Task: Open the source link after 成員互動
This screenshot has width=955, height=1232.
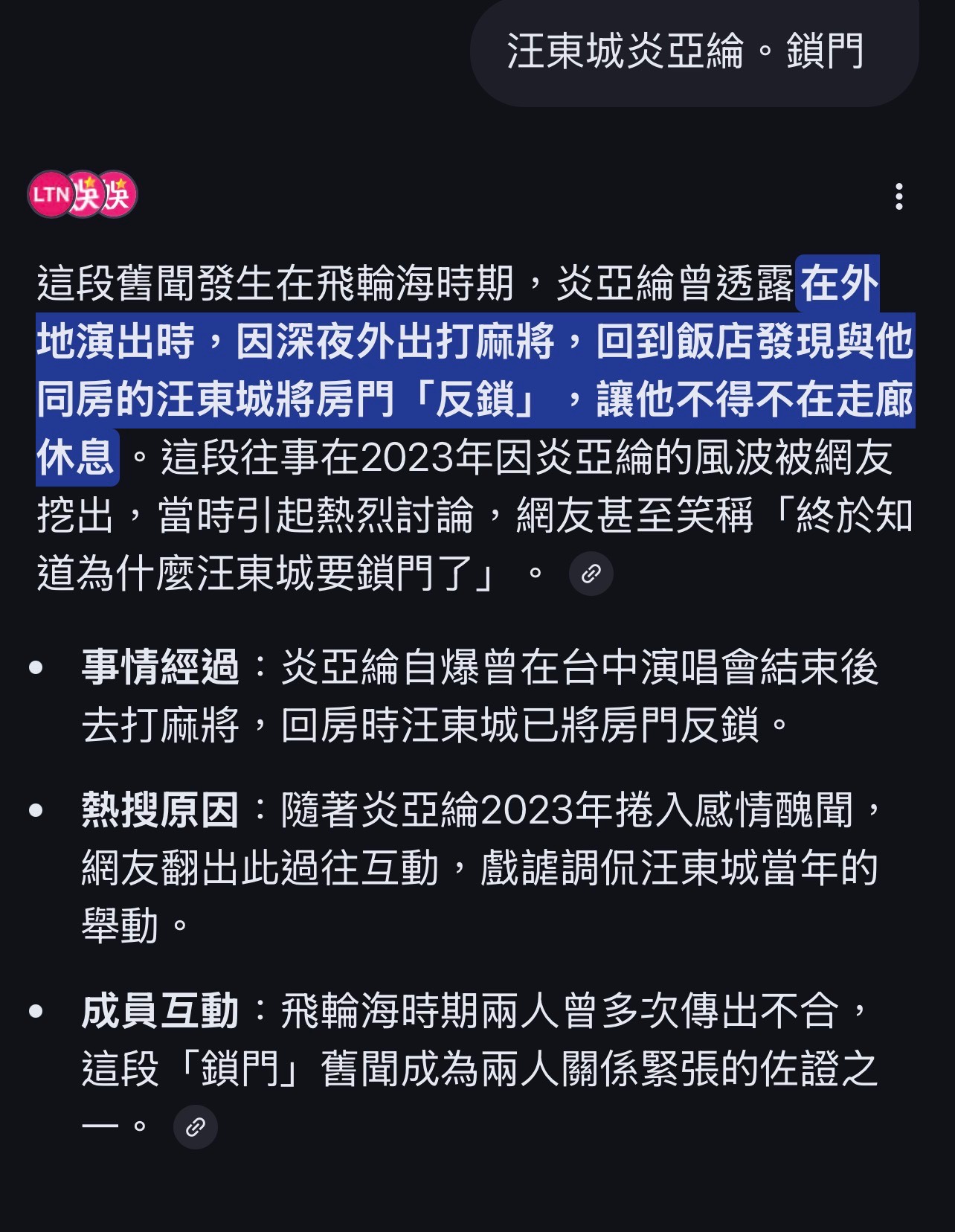Action: (x=195, y=1126)
